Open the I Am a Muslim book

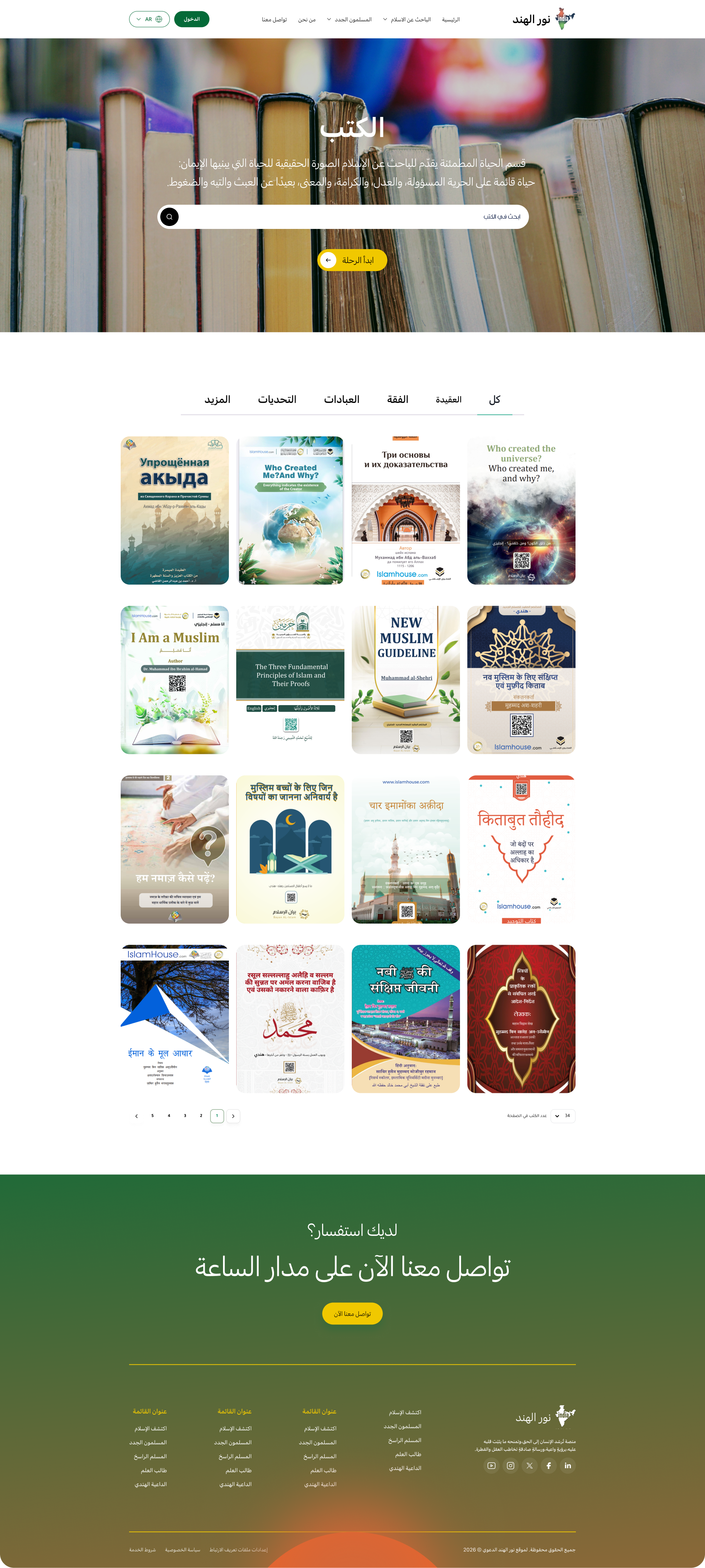click(x=175, y=679)
